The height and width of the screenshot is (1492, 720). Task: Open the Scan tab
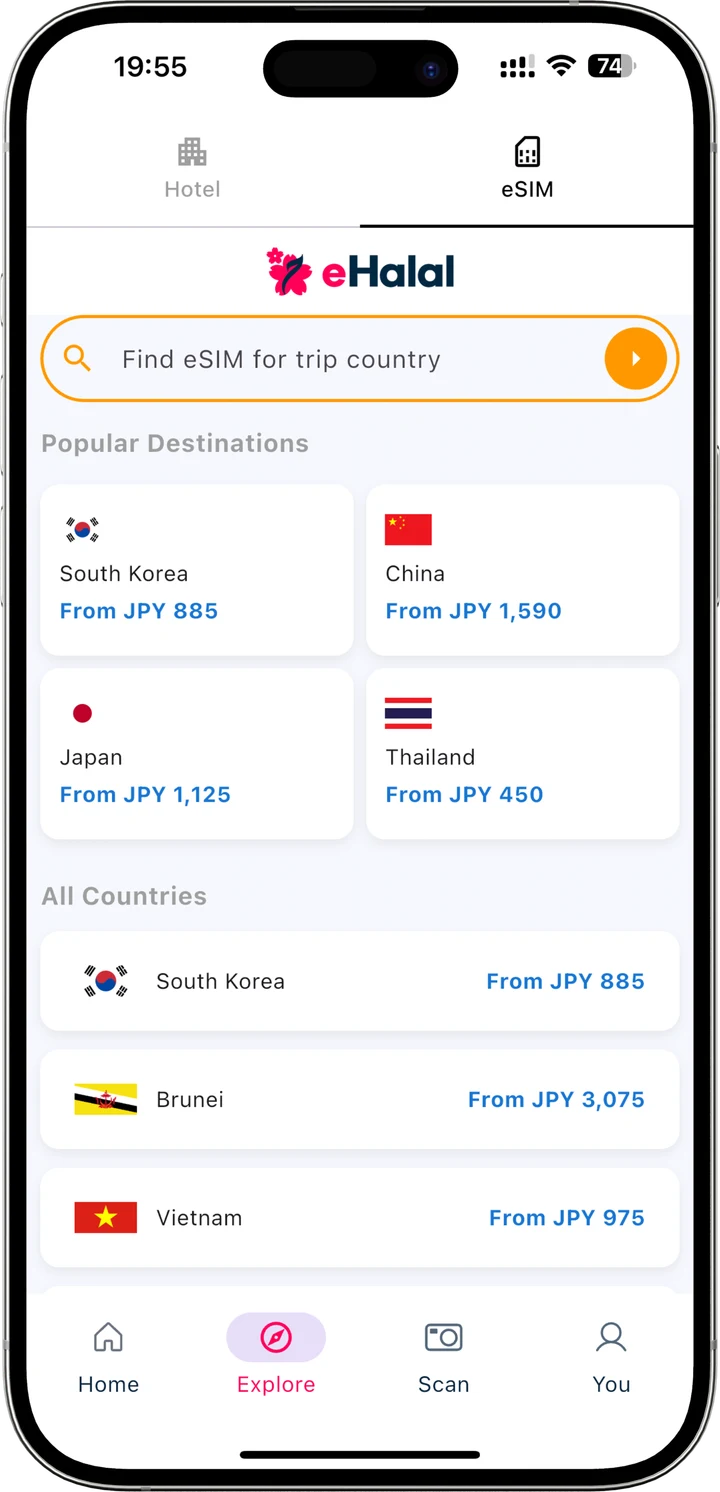[x=443, y=1356]
